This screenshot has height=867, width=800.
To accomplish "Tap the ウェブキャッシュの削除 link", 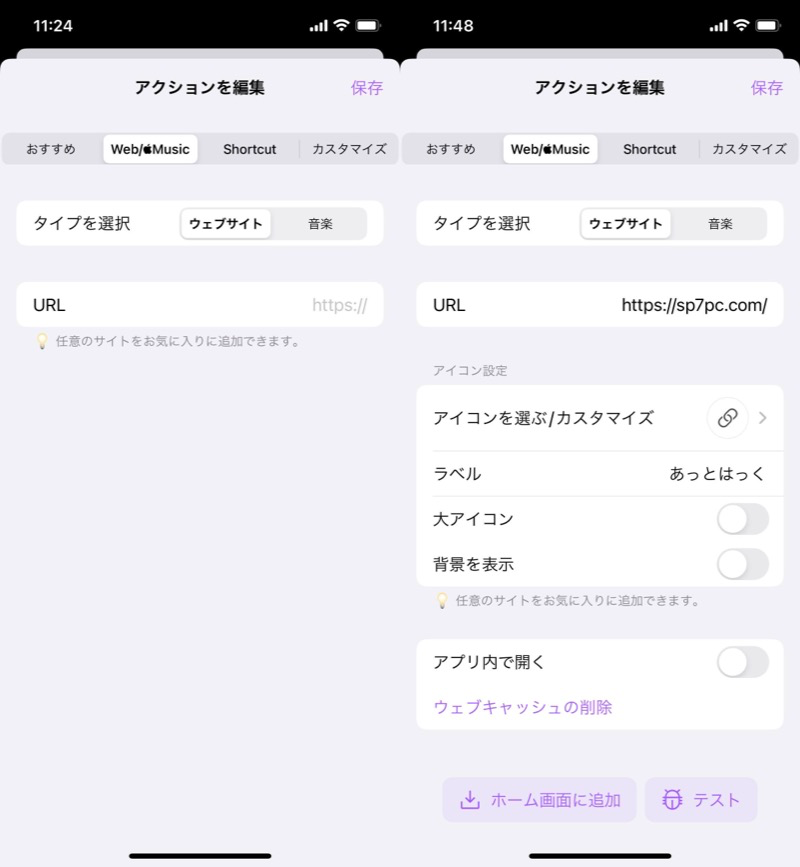I will click(522, 707).
